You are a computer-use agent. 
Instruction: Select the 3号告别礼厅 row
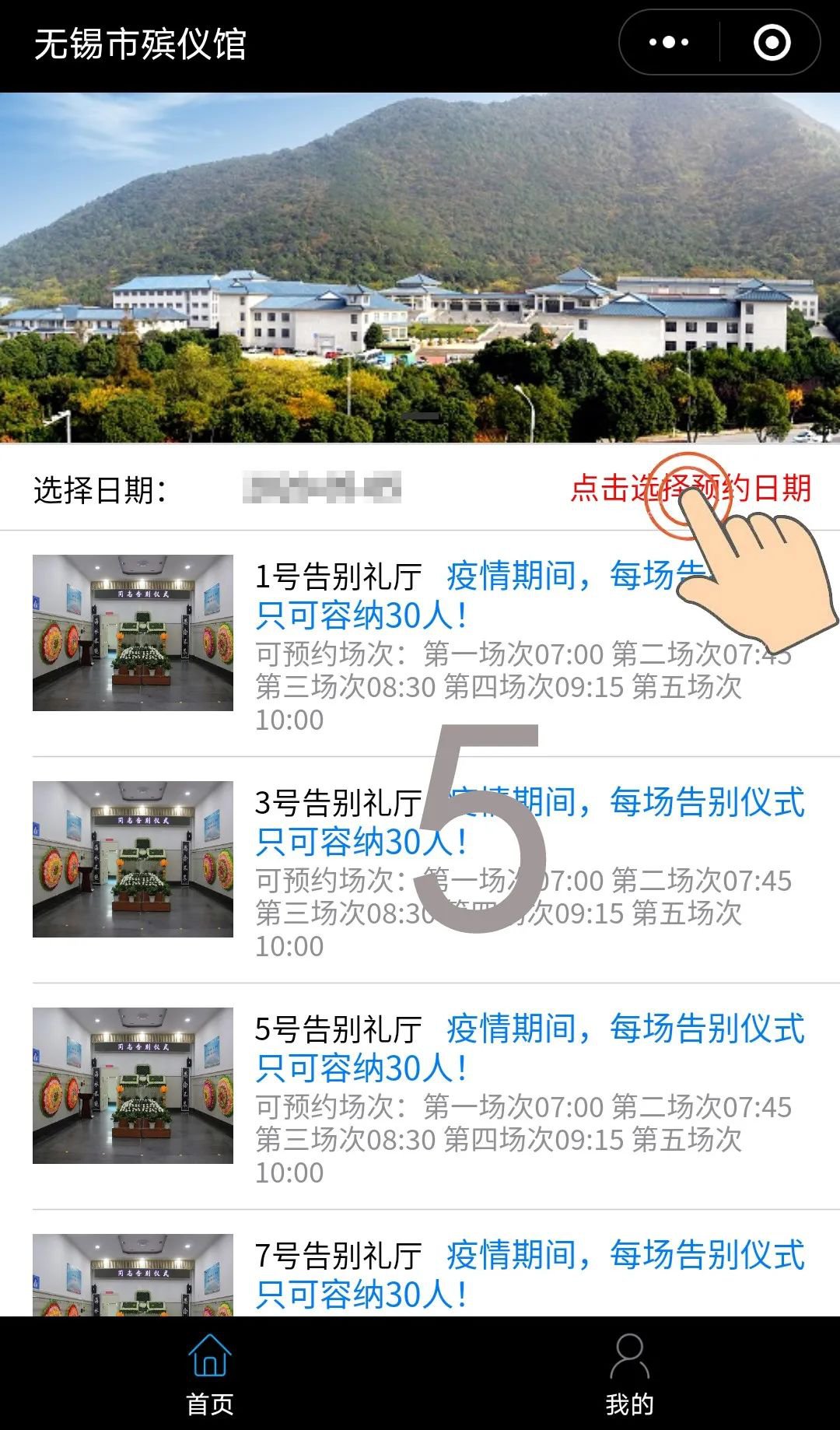pyautogui.click(x=338, y=803)
